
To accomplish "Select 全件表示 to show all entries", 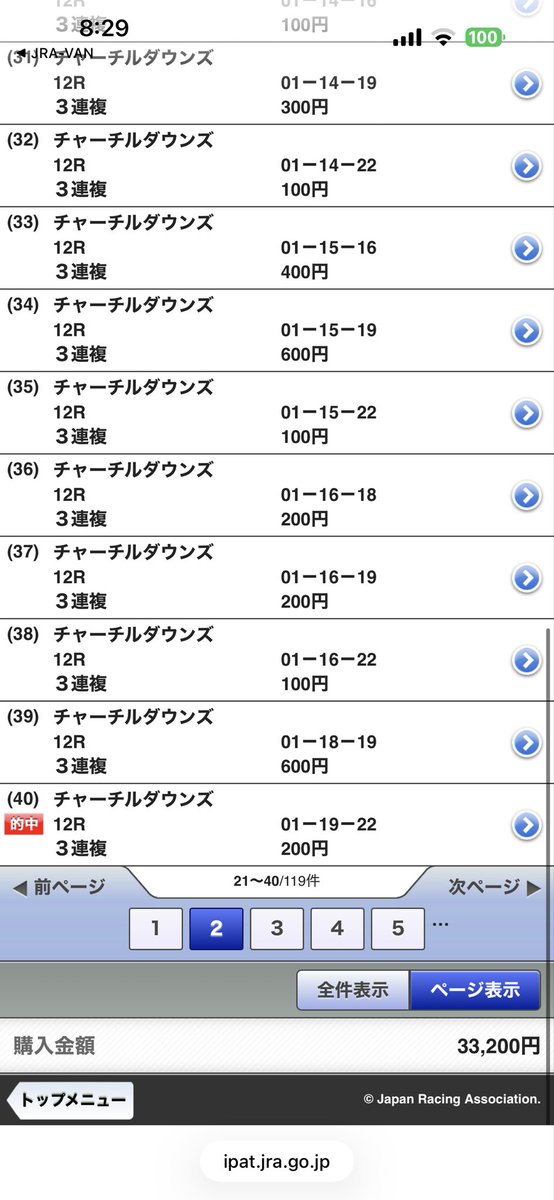I will click(353, 990).
